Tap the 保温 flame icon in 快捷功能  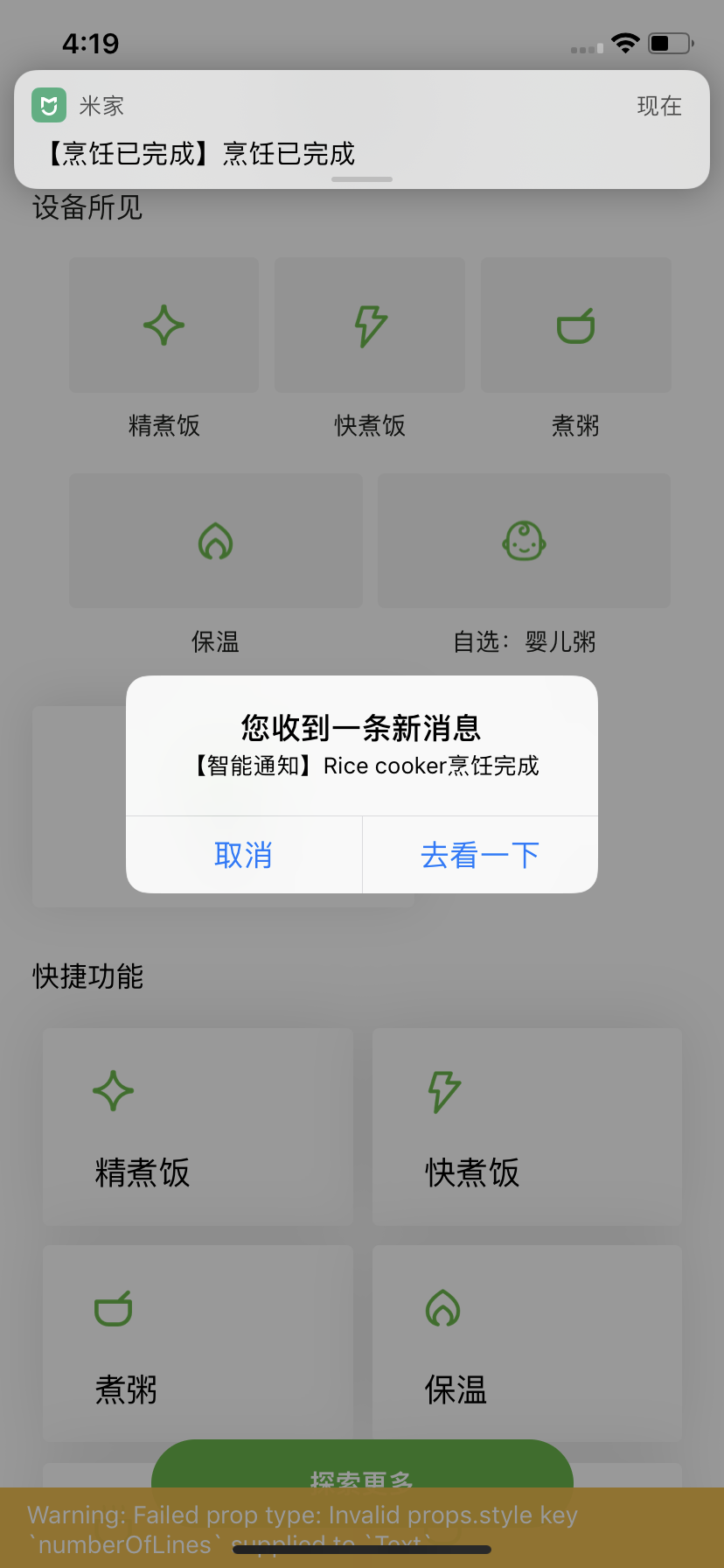444,1310
